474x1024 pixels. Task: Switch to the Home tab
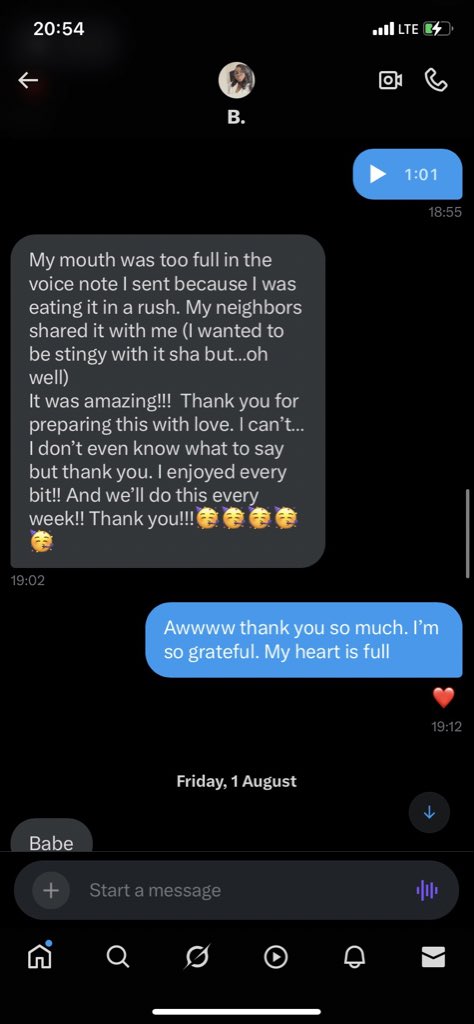pos(39,957)
